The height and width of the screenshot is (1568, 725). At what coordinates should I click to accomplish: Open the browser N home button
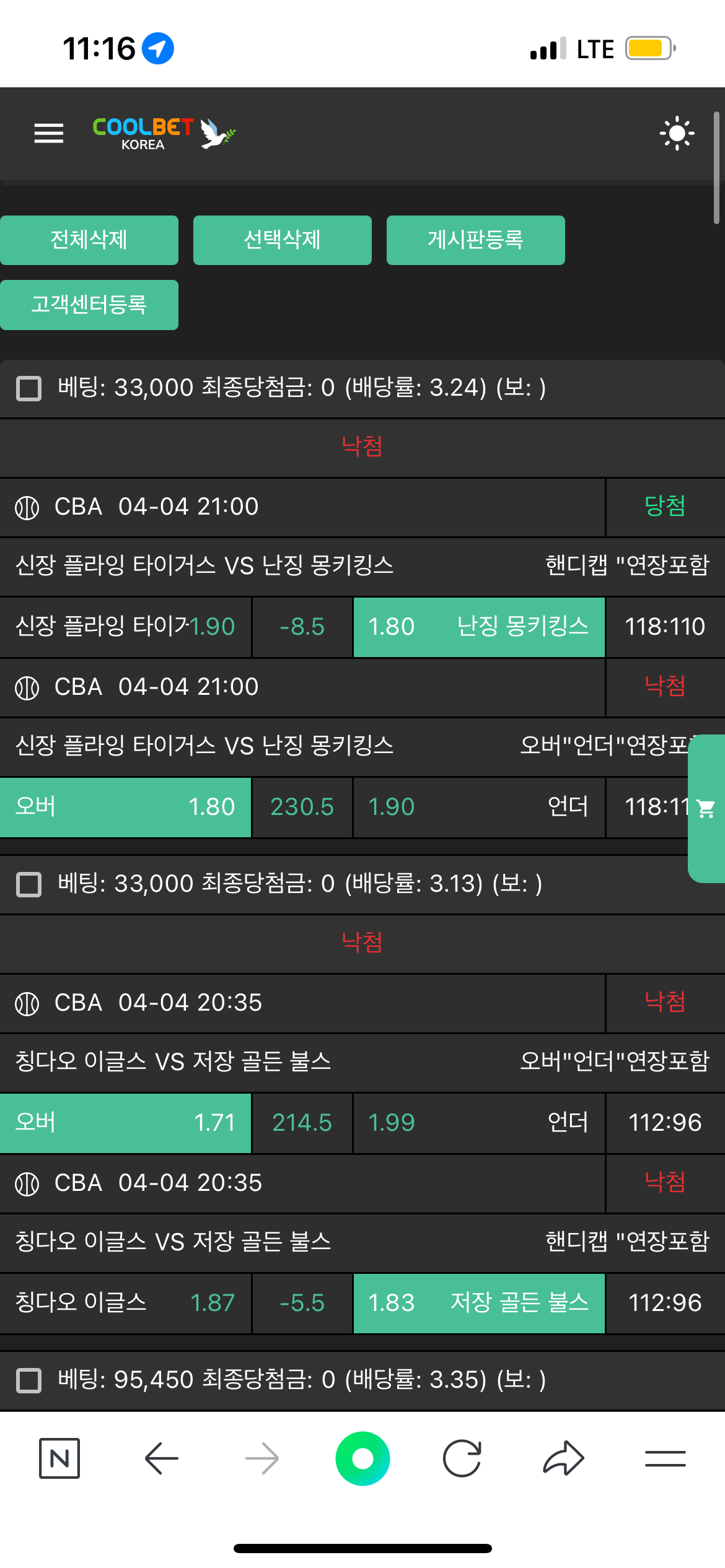(59, 1458)
